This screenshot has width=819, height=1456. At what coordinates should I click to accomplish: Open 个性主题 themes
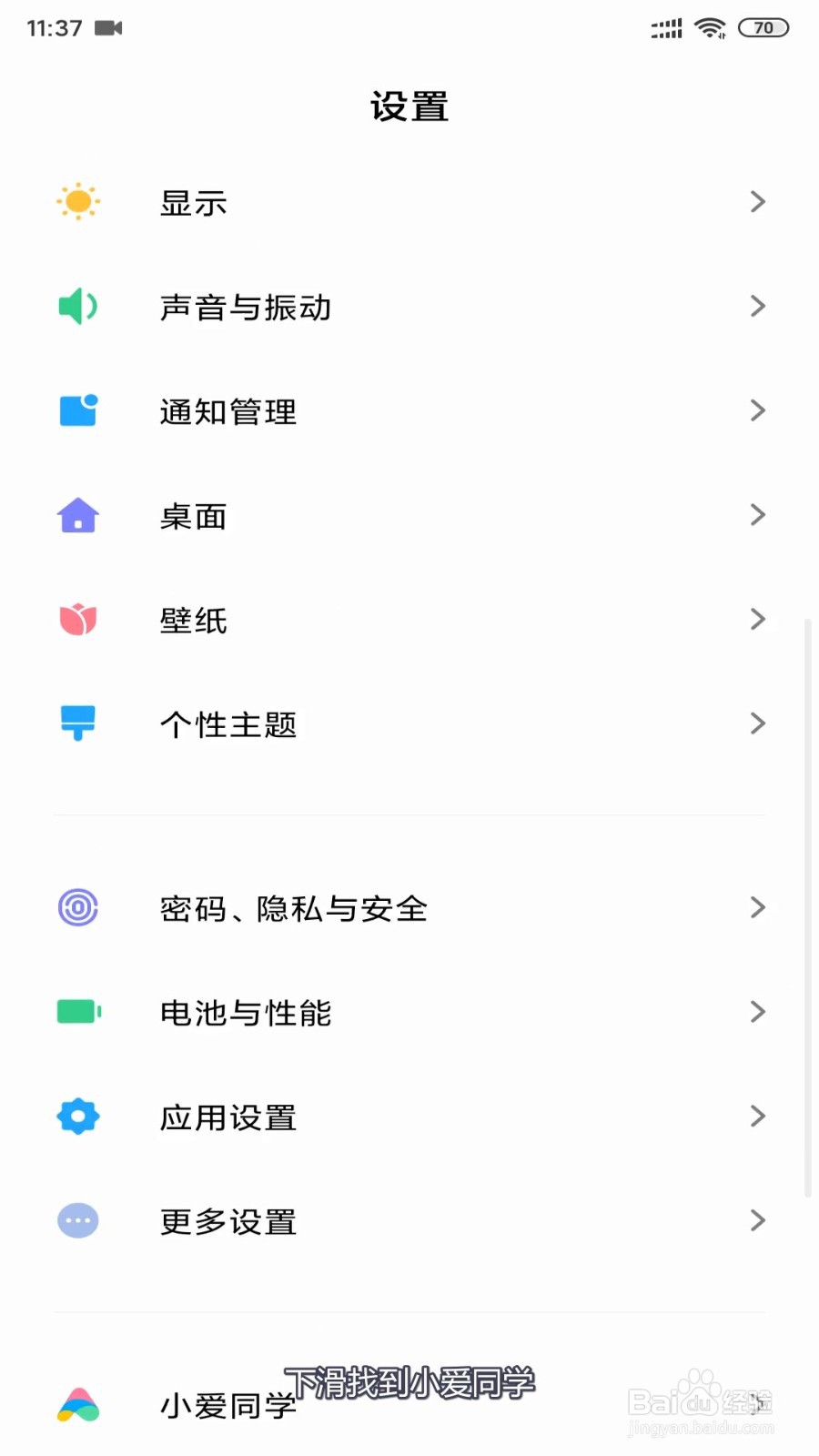[409, 724]
